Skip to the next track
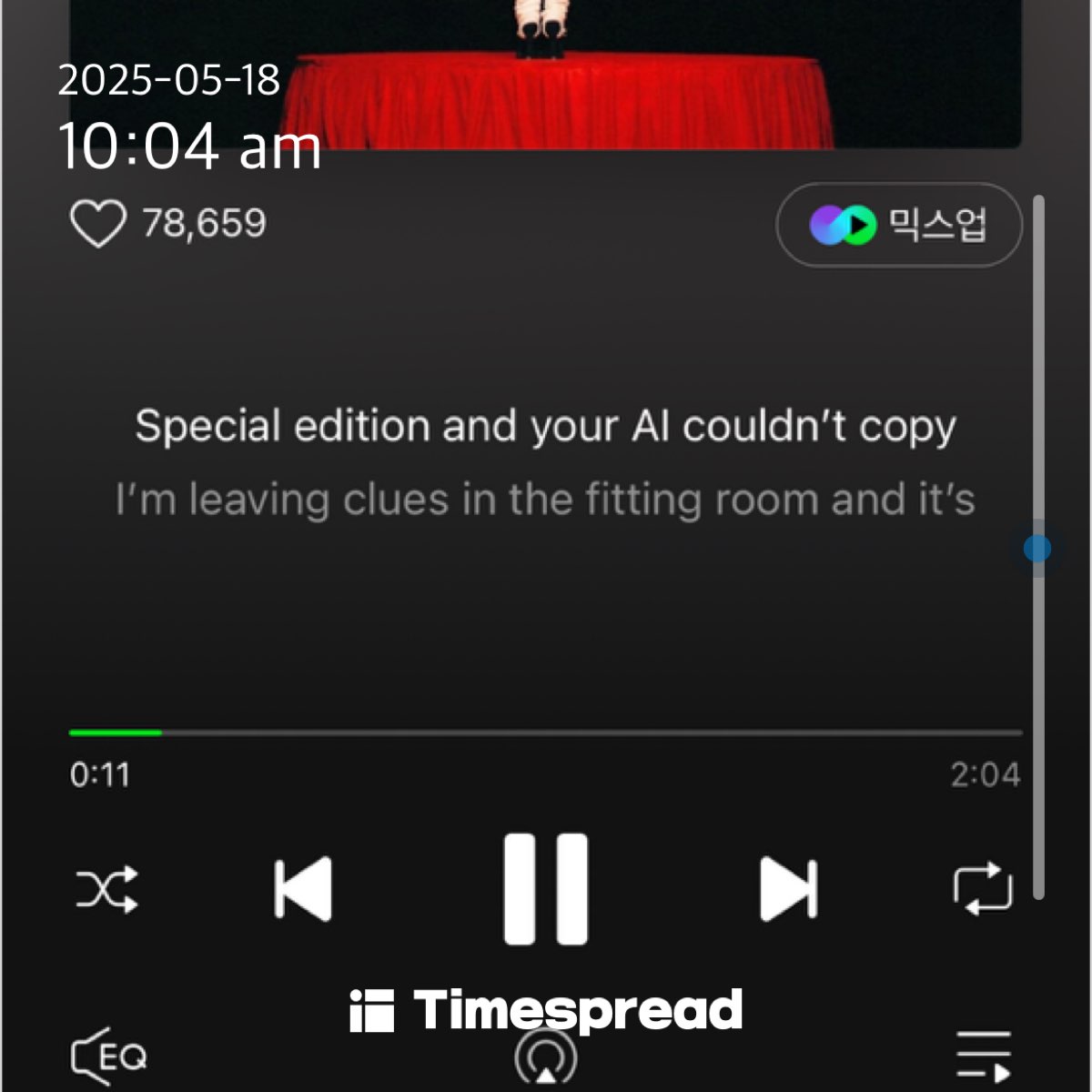The image size is (1092, 1092). (788, 889)
